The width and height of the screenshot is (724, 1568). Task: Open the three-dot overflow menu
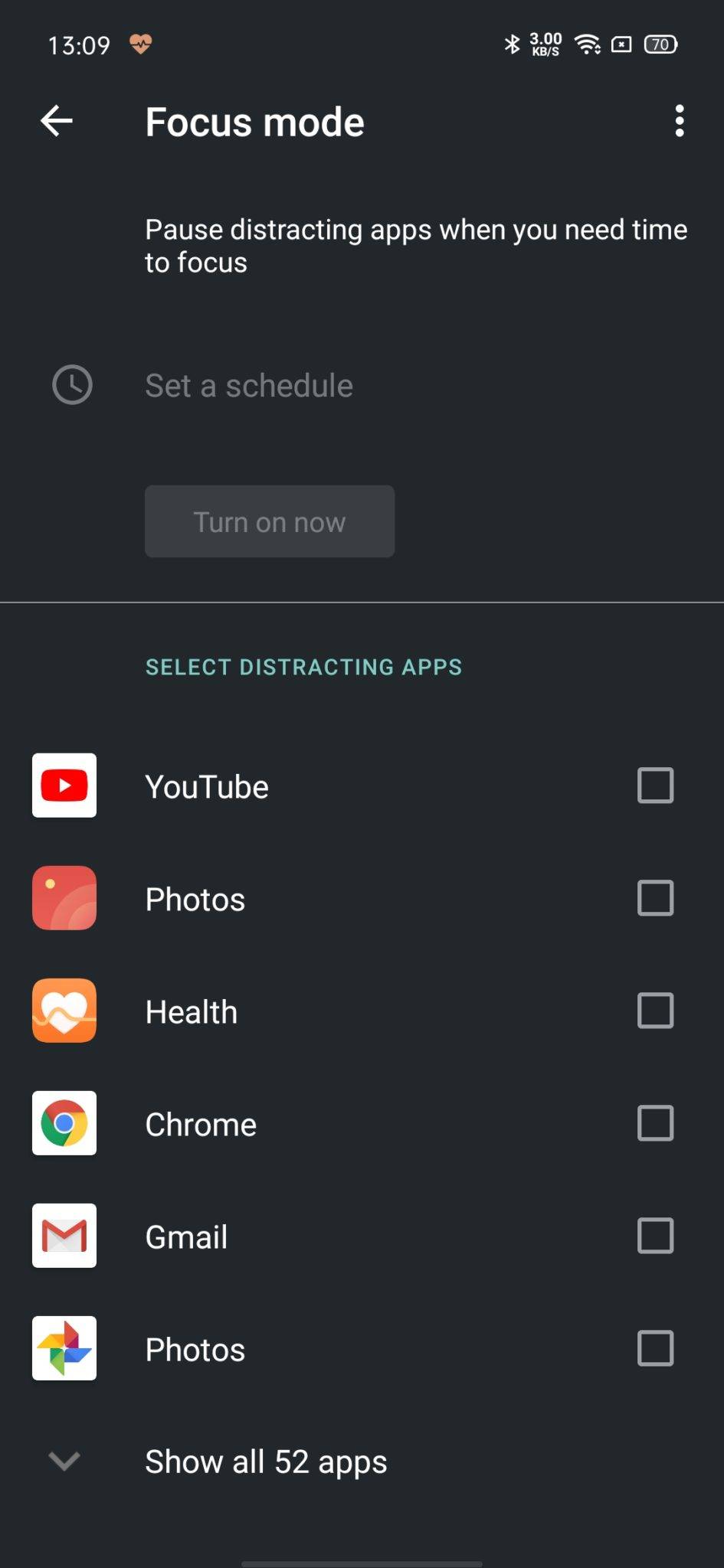pos(679,121)
